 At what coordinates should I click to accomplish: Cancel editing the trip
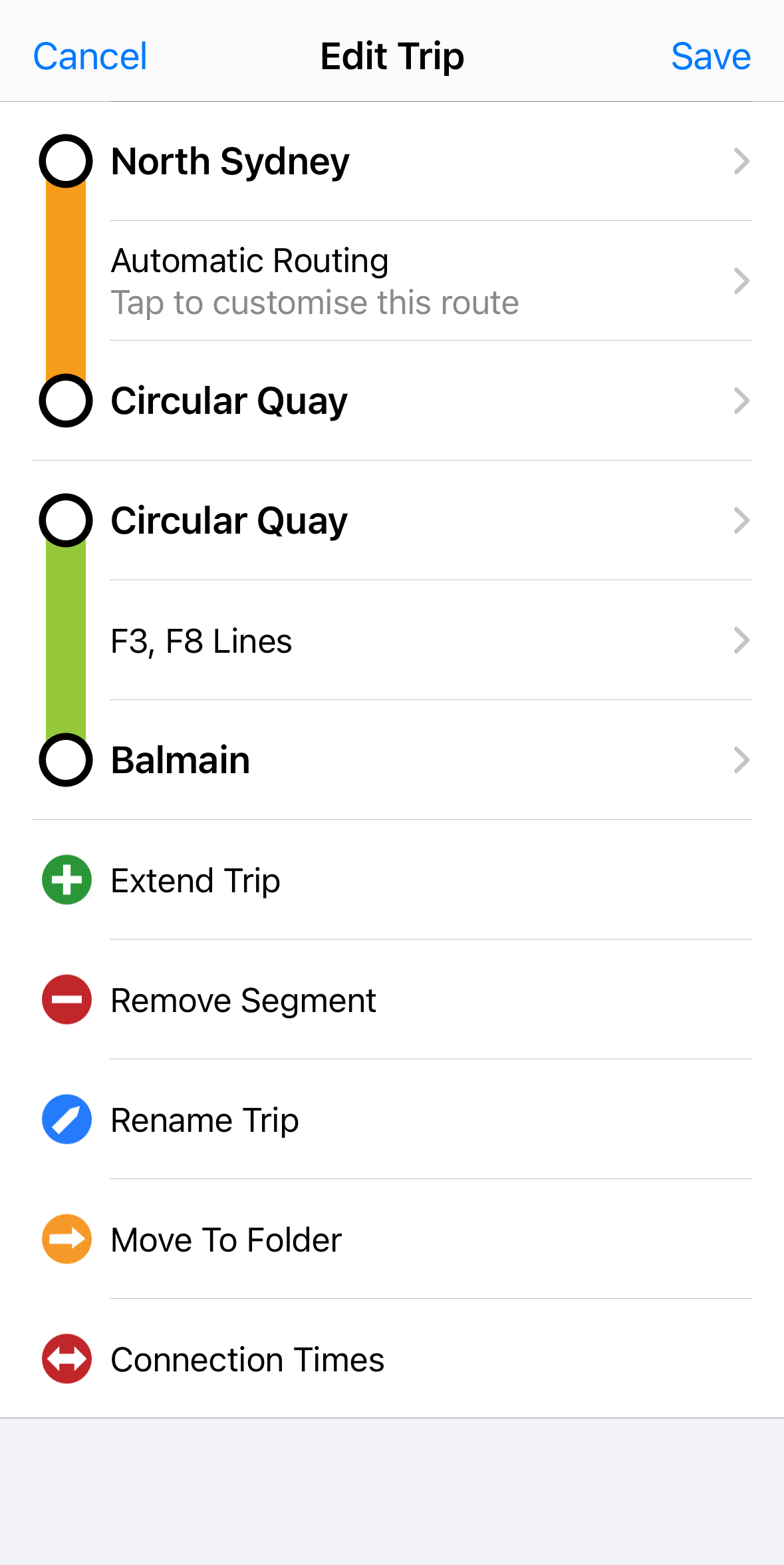pyautogui.click(x=90, y=57)
